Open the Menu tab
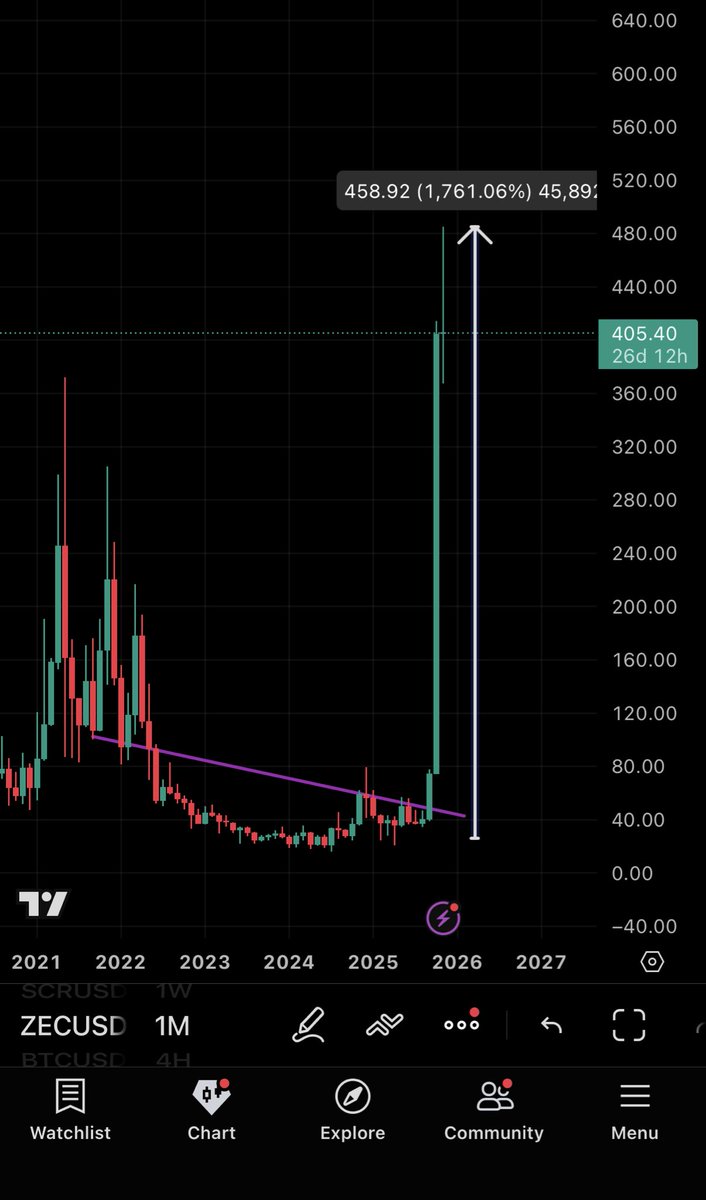This screenshot has width=706, height=1200. point(635,1110)
